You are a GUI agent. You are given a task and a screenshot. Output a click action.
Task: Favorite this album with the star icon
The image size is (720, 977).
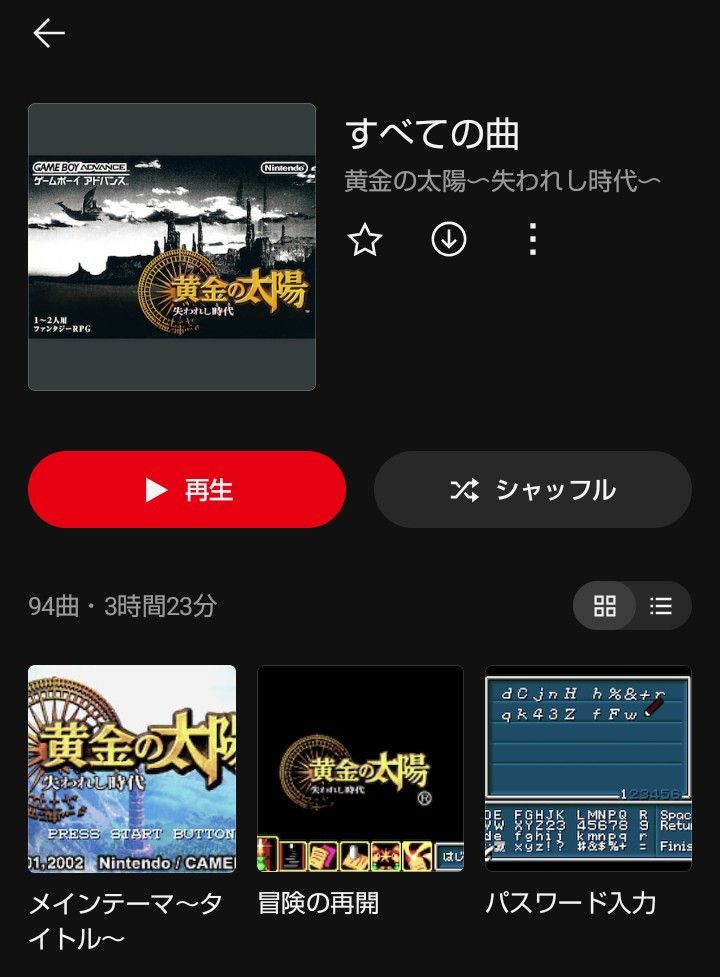click(365, 240)
